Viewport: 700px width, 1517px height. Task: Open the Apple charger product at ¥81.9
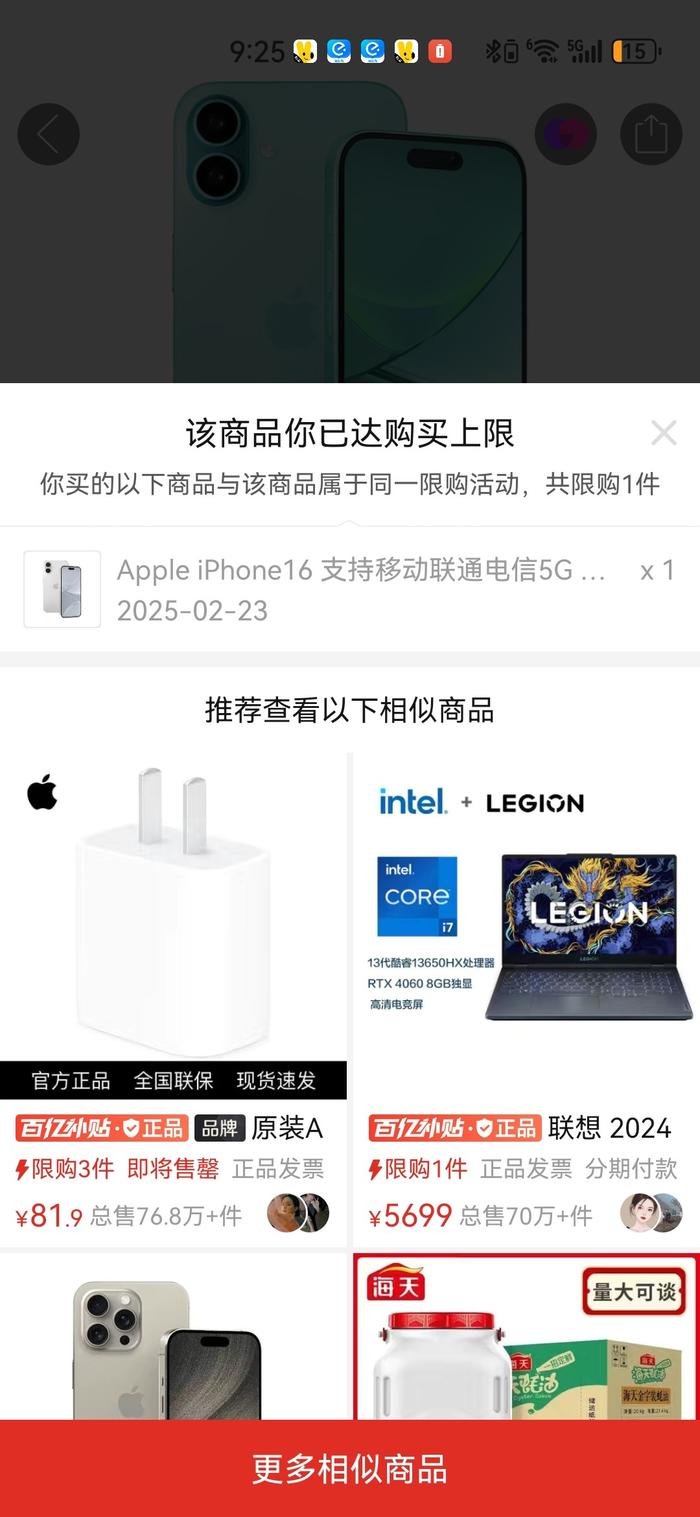[173, 999]
